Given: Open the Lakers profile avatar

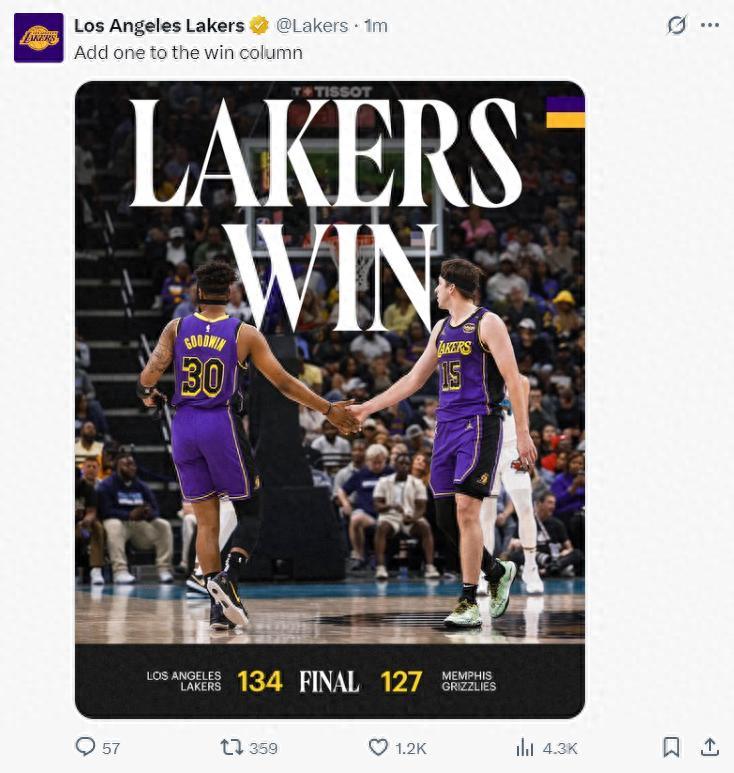Looking at the screenshot, I should tap(38, 38).
